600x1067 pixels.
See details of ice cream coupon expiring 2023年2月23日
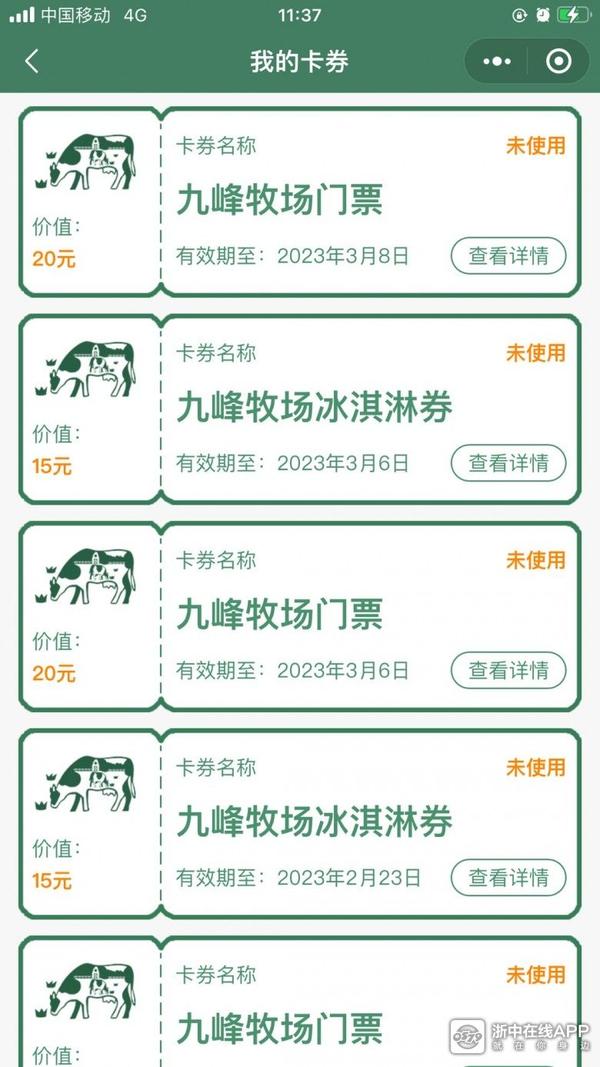click(508, 878)
